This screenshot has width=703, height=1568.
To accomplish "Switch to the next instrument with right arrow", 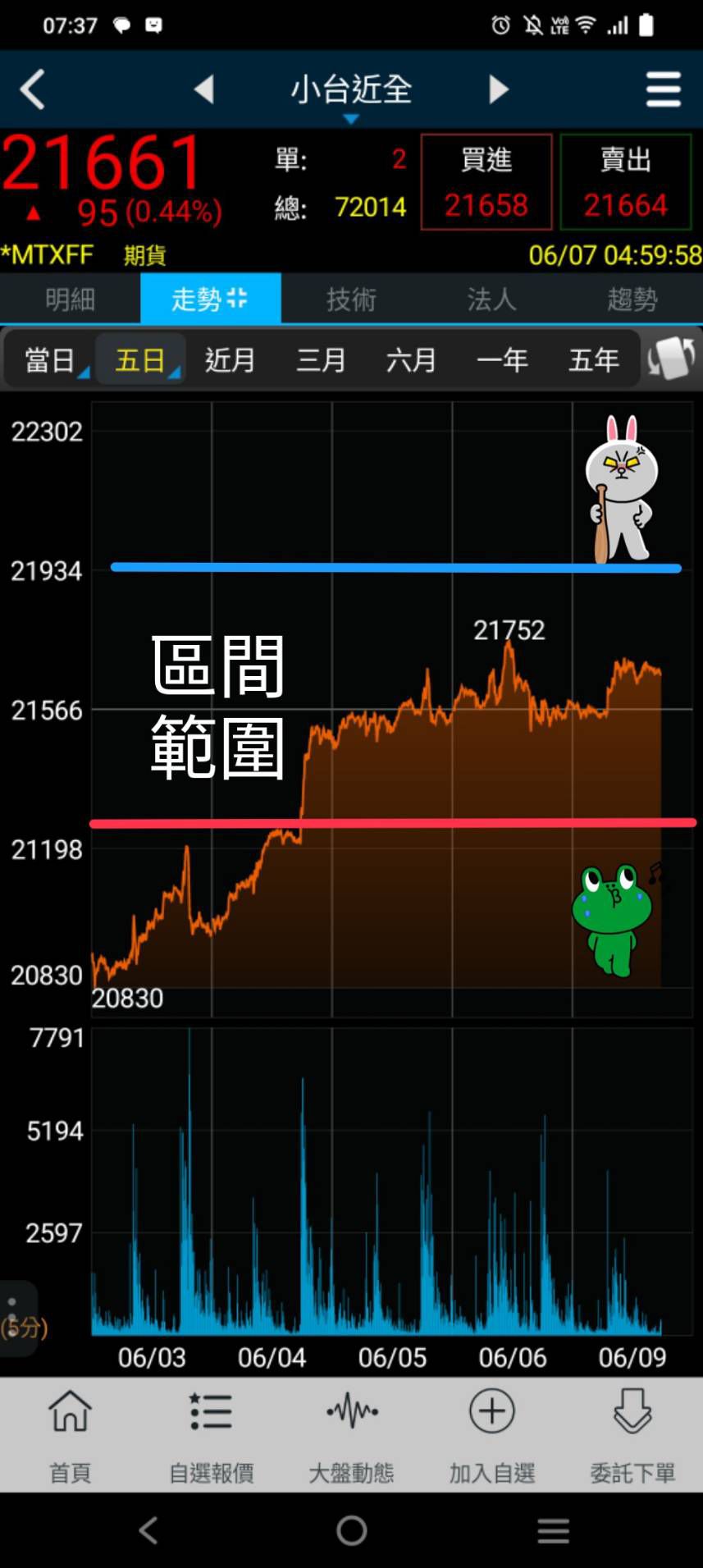I will [x=498, y=89].
